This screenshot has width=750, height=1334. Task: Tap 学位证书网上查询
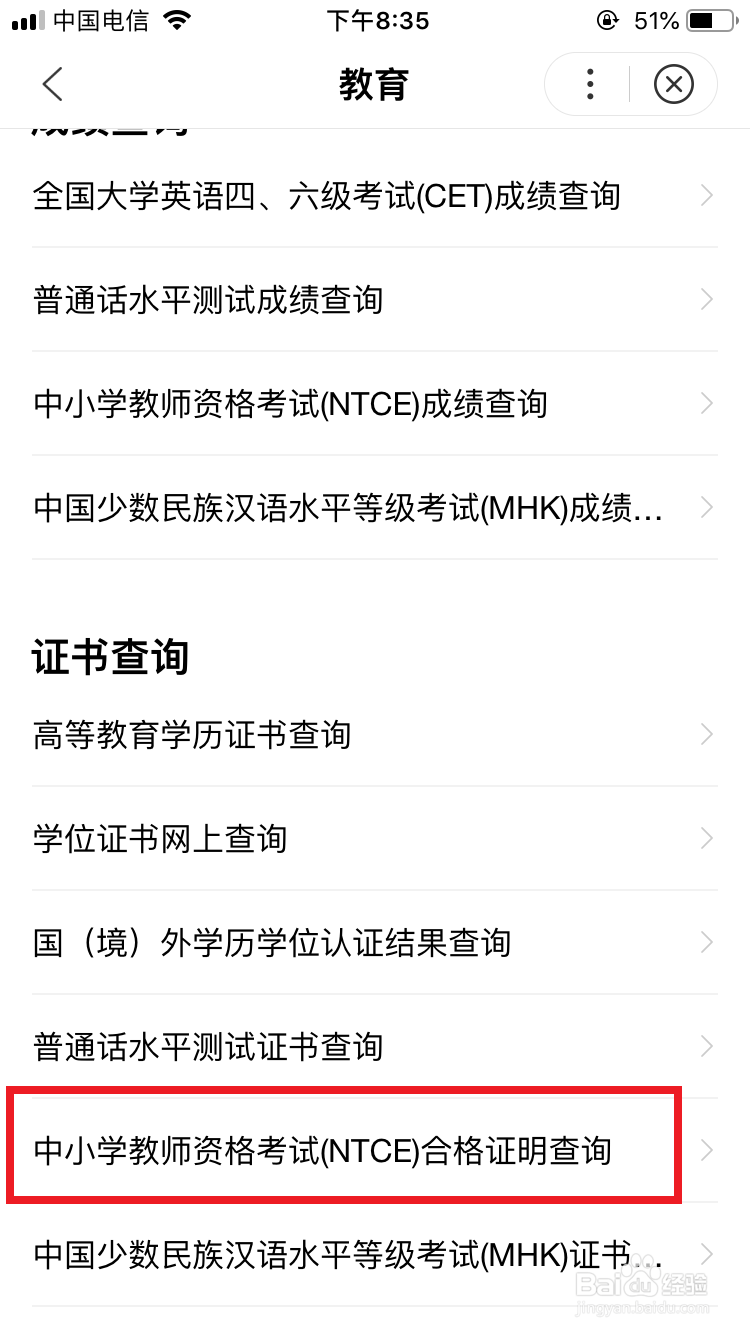(375, 839)
